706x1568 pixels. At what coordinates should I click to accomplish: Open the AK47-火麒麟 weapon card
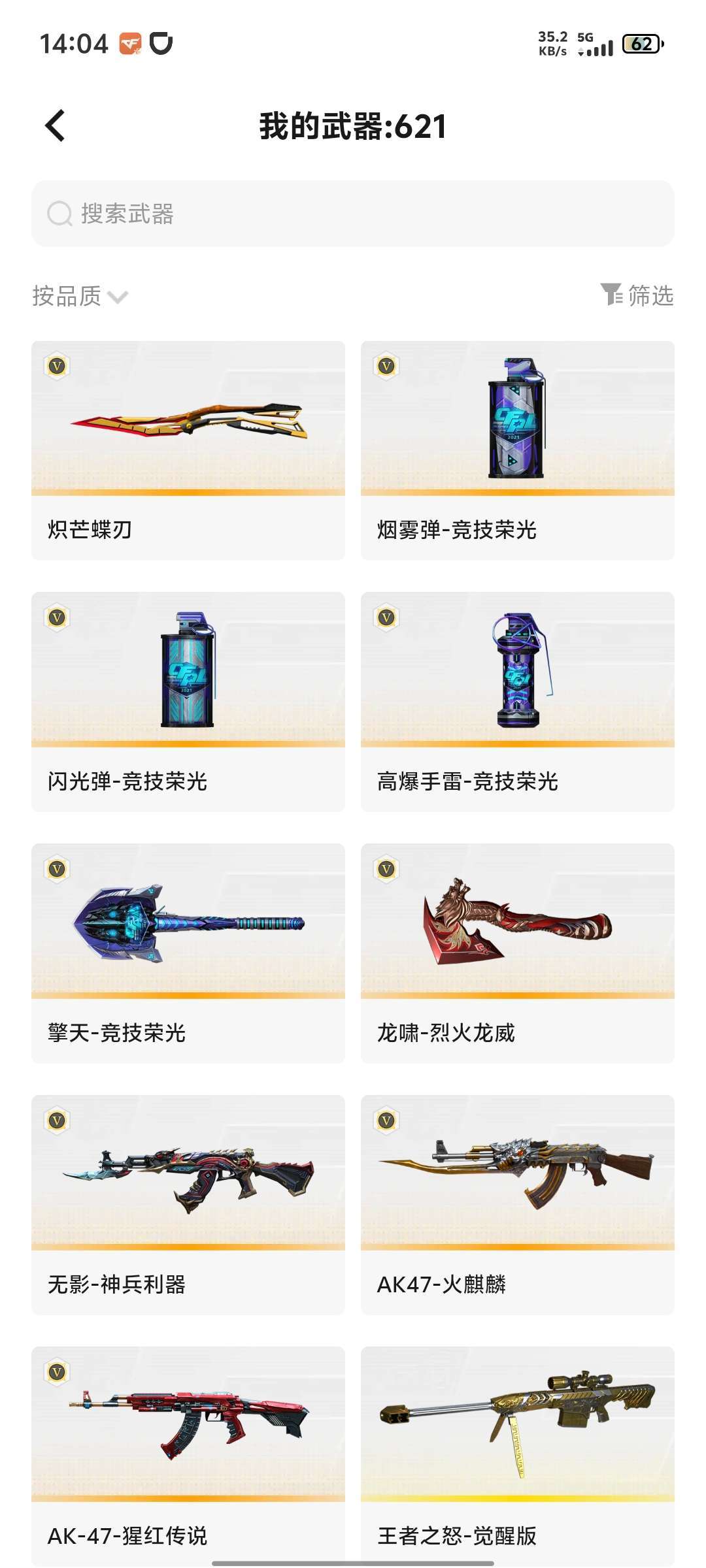[x=517, y=1204]
